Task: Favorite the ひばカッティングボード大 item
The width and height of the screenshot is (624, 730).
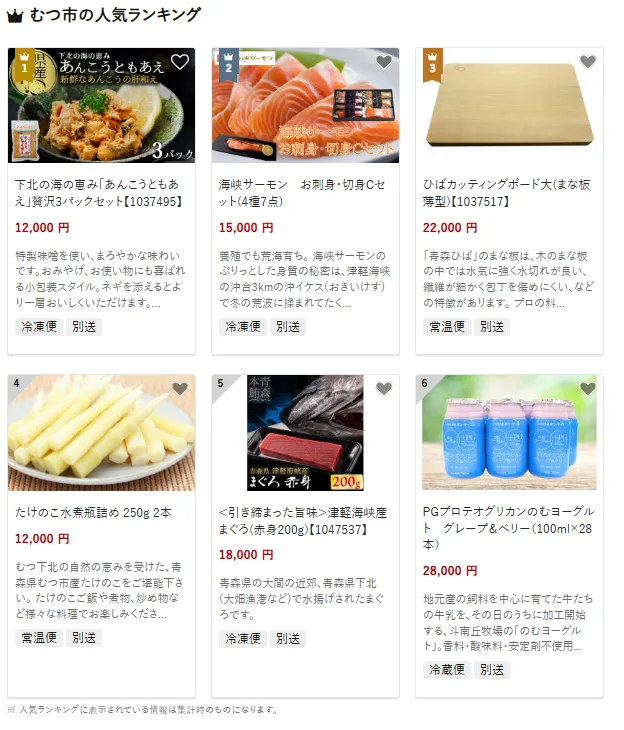Action: (x=587, y=62)
